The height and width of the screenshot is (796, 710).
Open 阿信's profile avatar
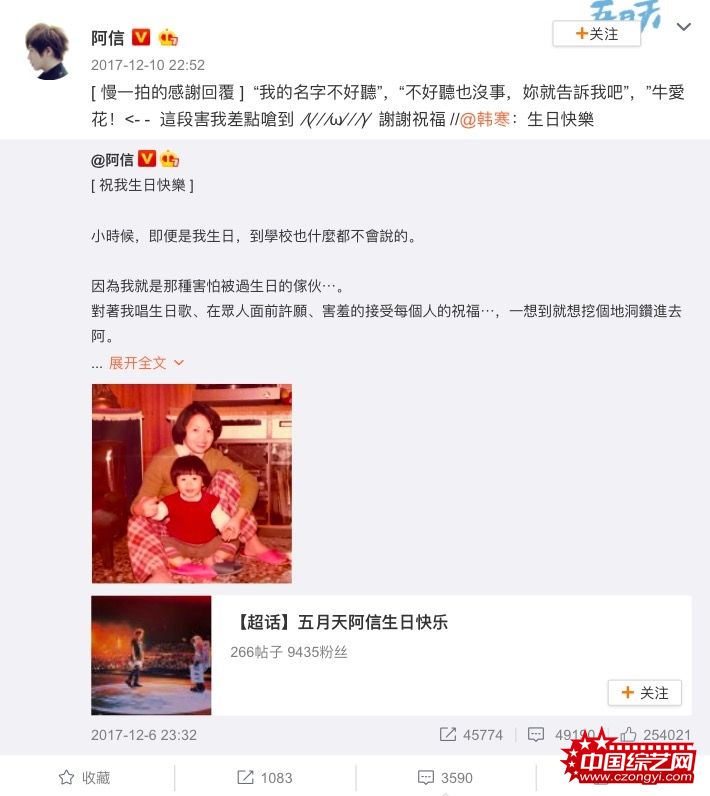pos(46,51)
